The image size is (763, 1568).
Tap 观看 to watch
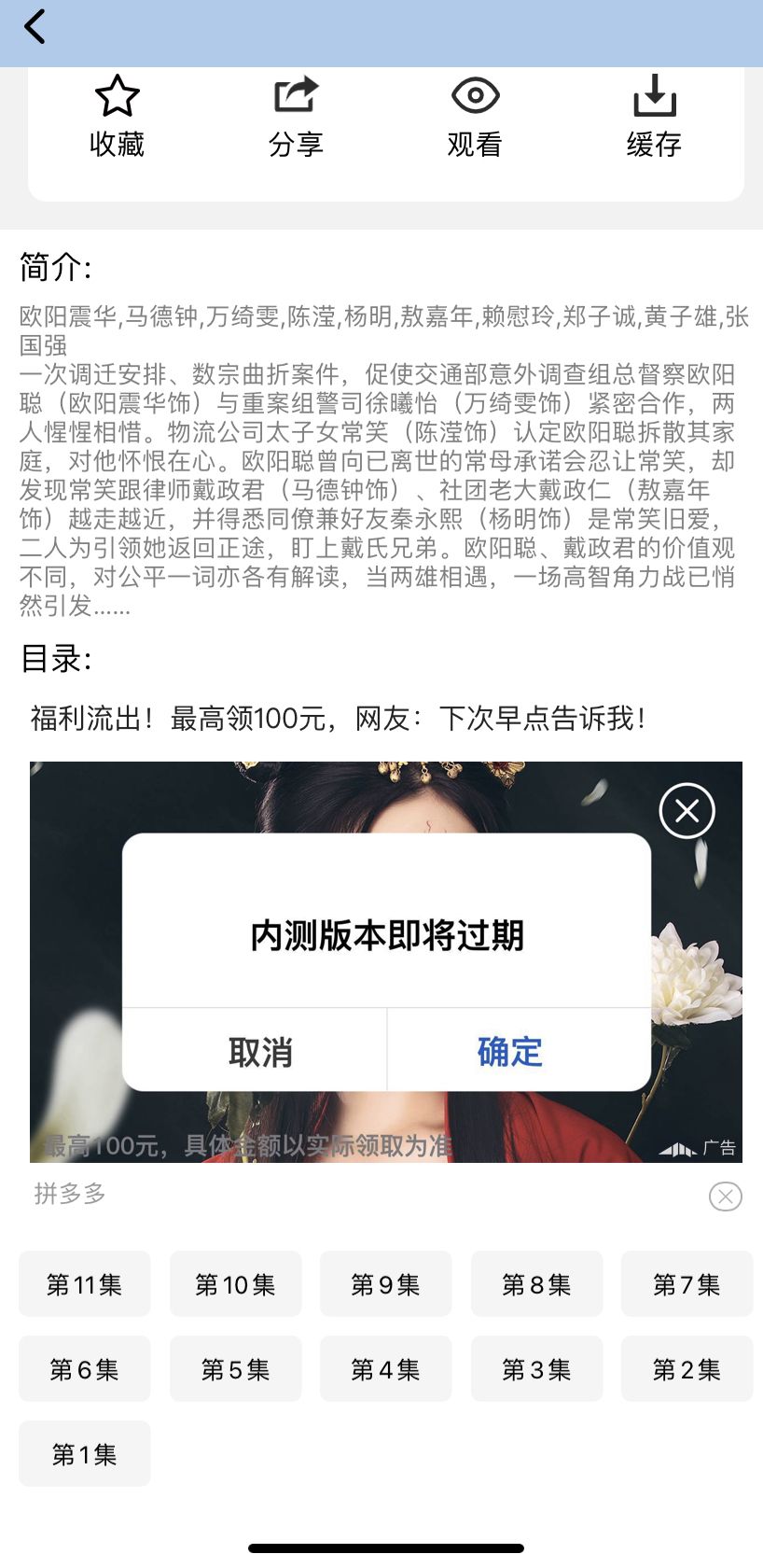(x=475, y=117)
